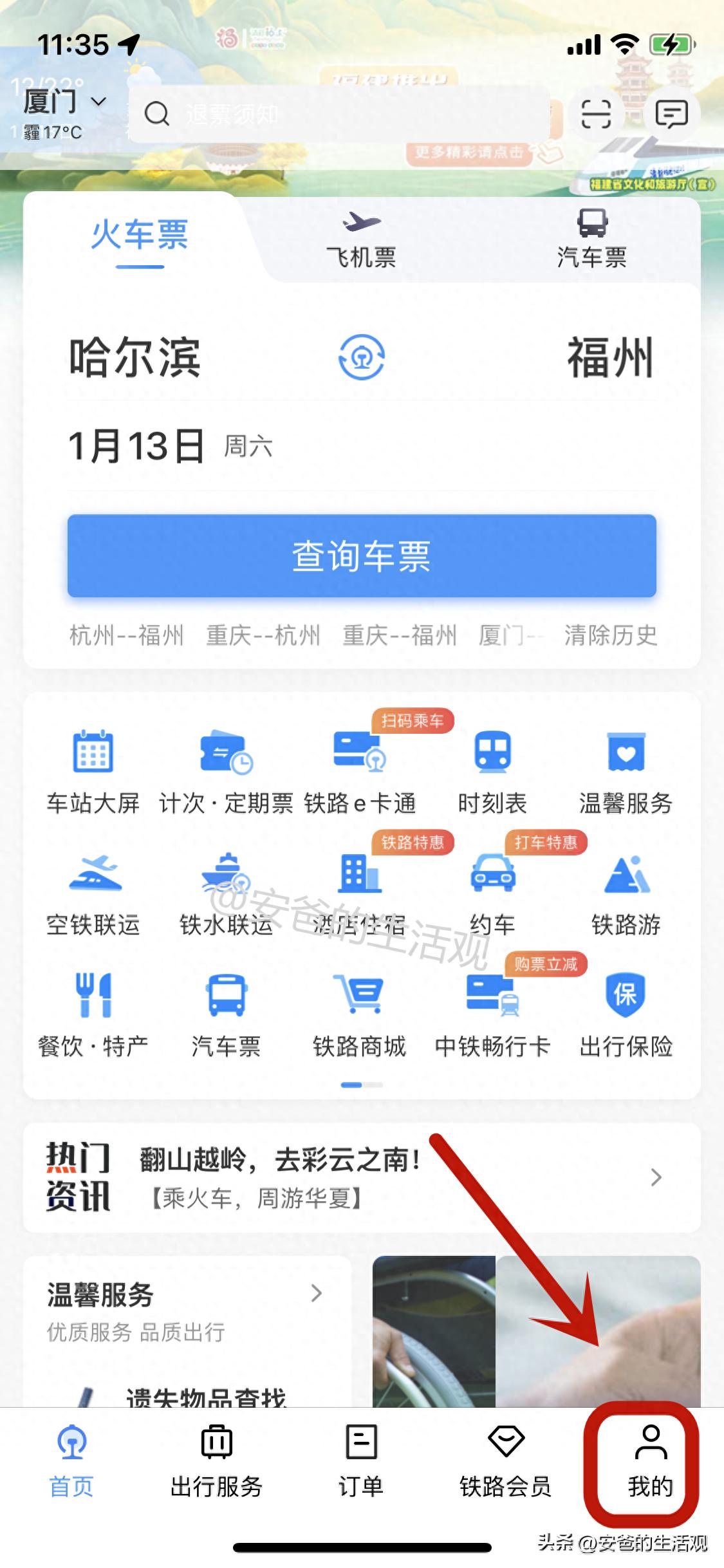This screenshot has height=1568, width=724.
Task: Swap departure and arrival stations
Action: click(x=362, y=357)
